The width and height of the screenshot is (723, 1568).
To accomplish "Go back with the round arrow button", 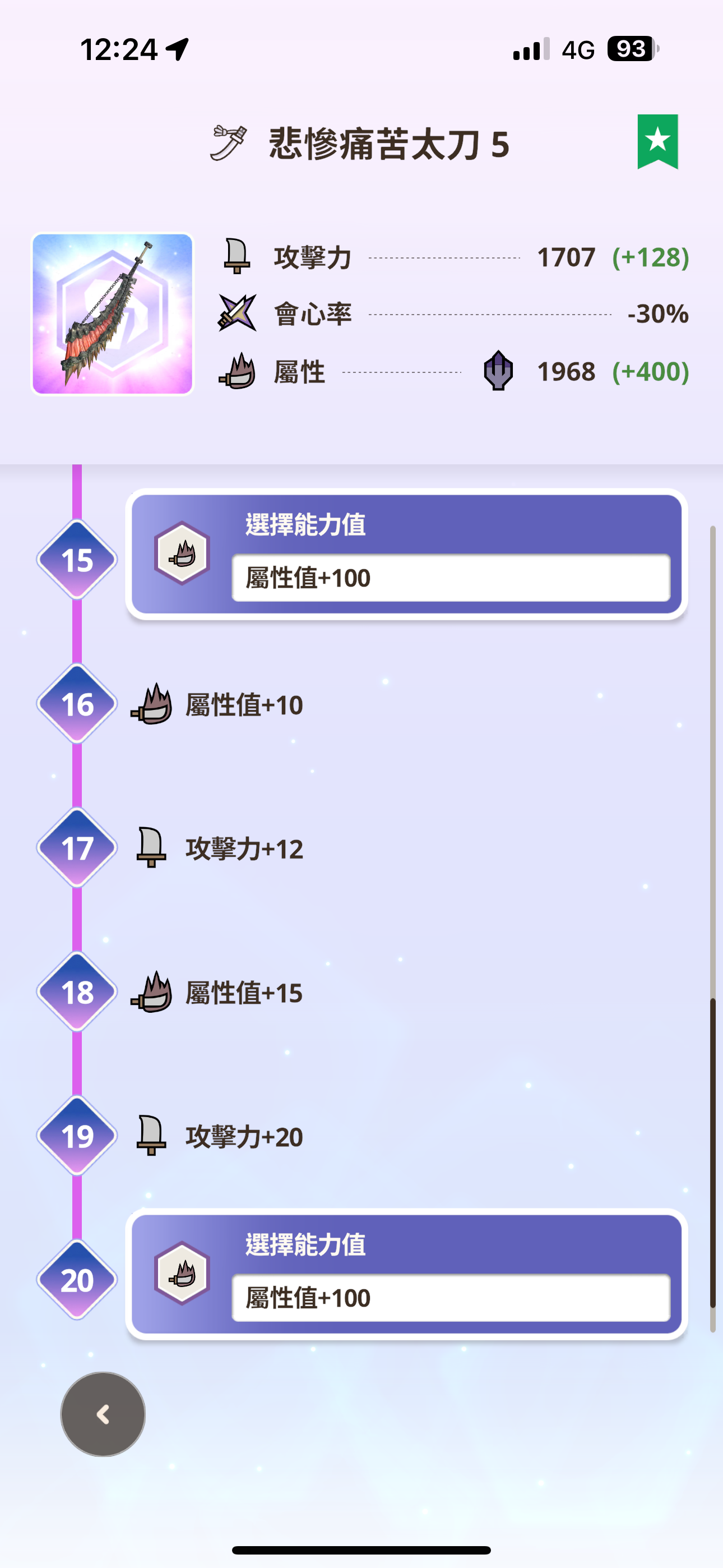I will tap(103, 1413).
